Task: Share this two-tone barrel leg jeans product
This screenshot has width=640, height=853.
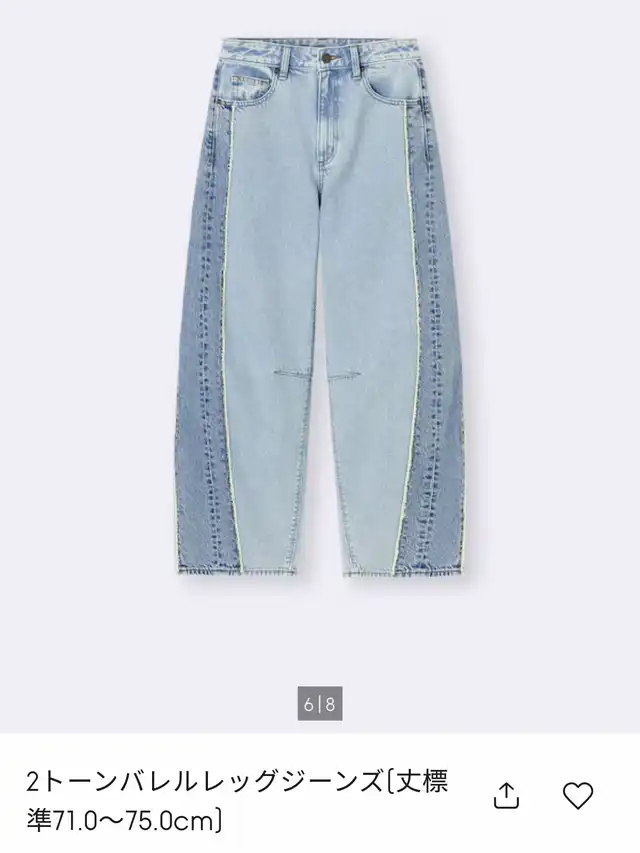Action: click(x=508, y=795)
